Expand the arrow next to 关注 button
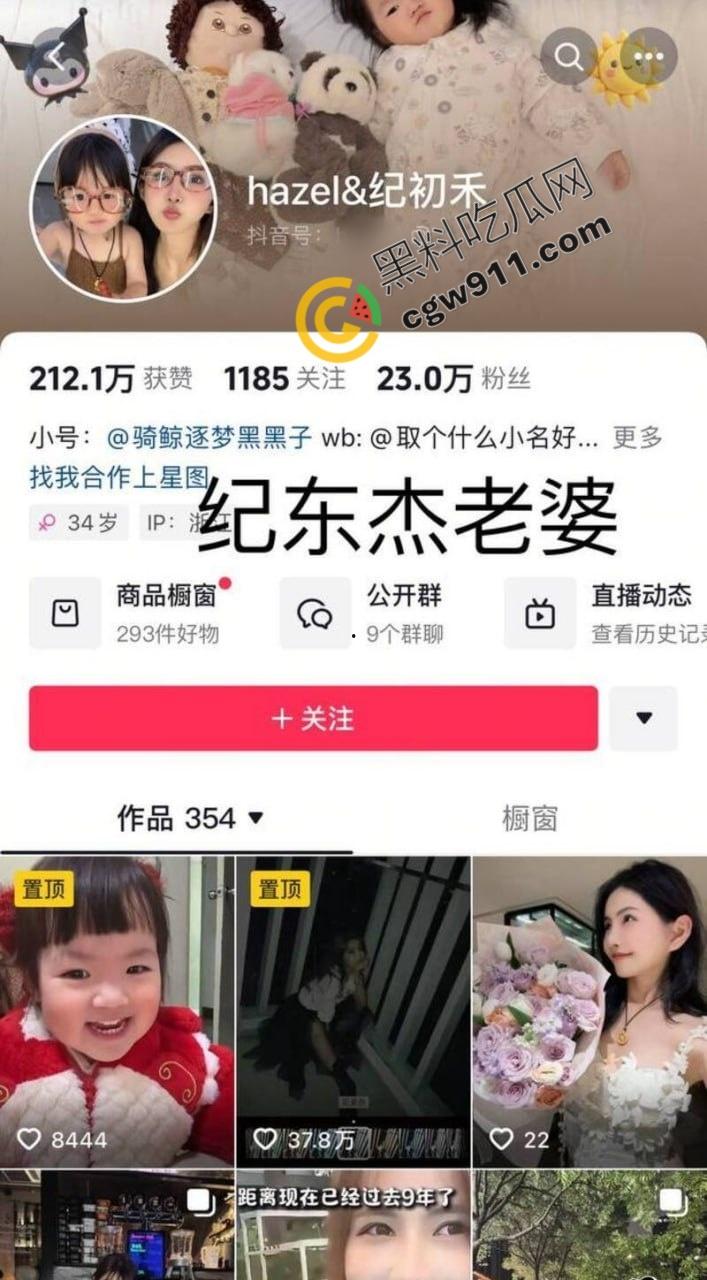 click(x=644, y=718)
